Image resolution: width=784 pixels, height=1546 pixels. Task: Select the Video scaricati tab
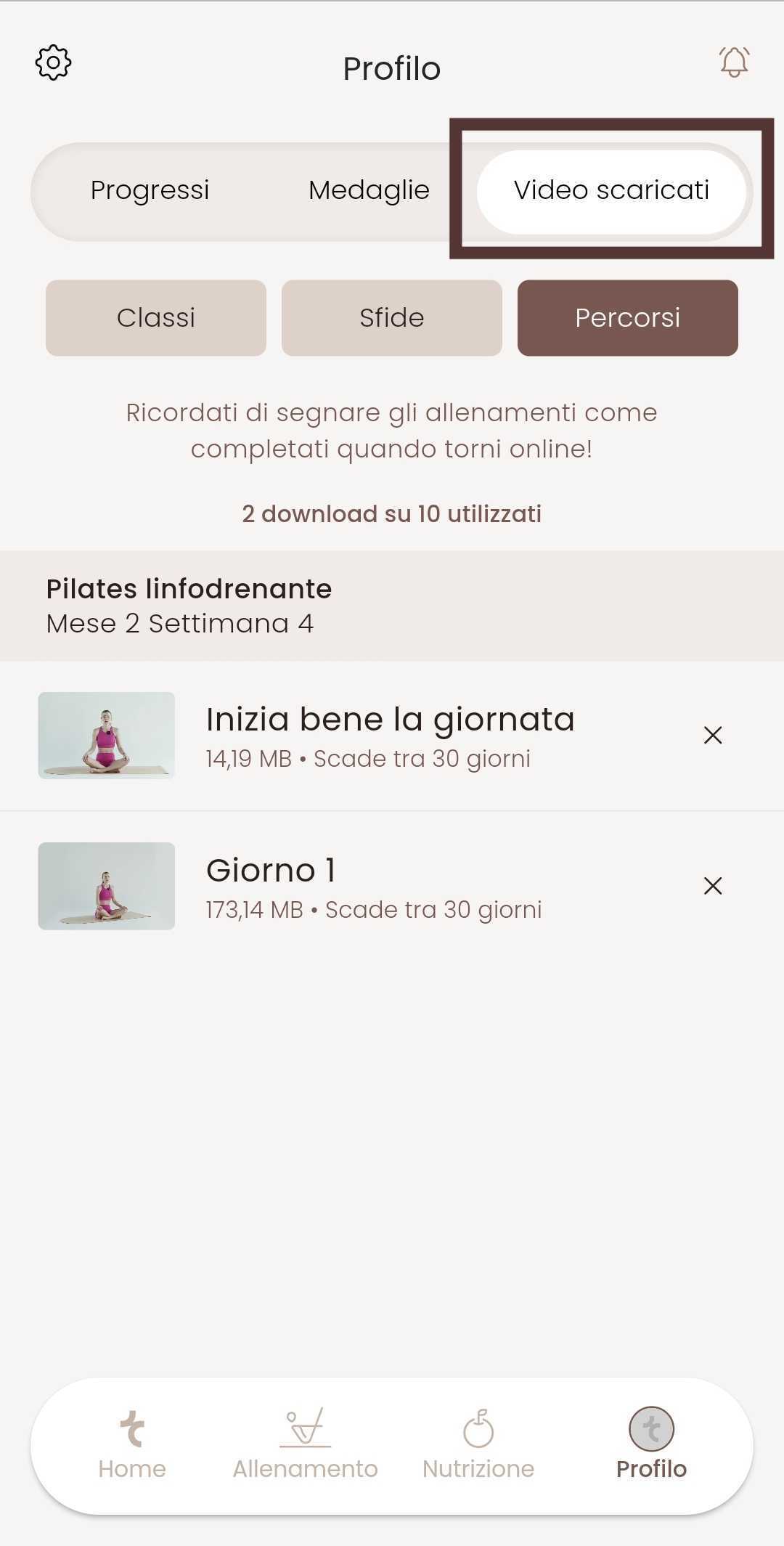(611, 190)
